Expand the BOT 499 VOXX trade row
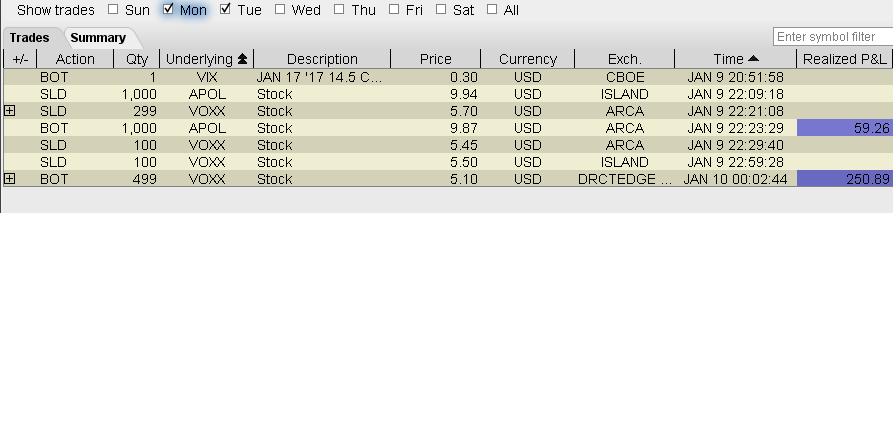Image resolution: width=893 pixels, height=432 pixels. point(9,179)
